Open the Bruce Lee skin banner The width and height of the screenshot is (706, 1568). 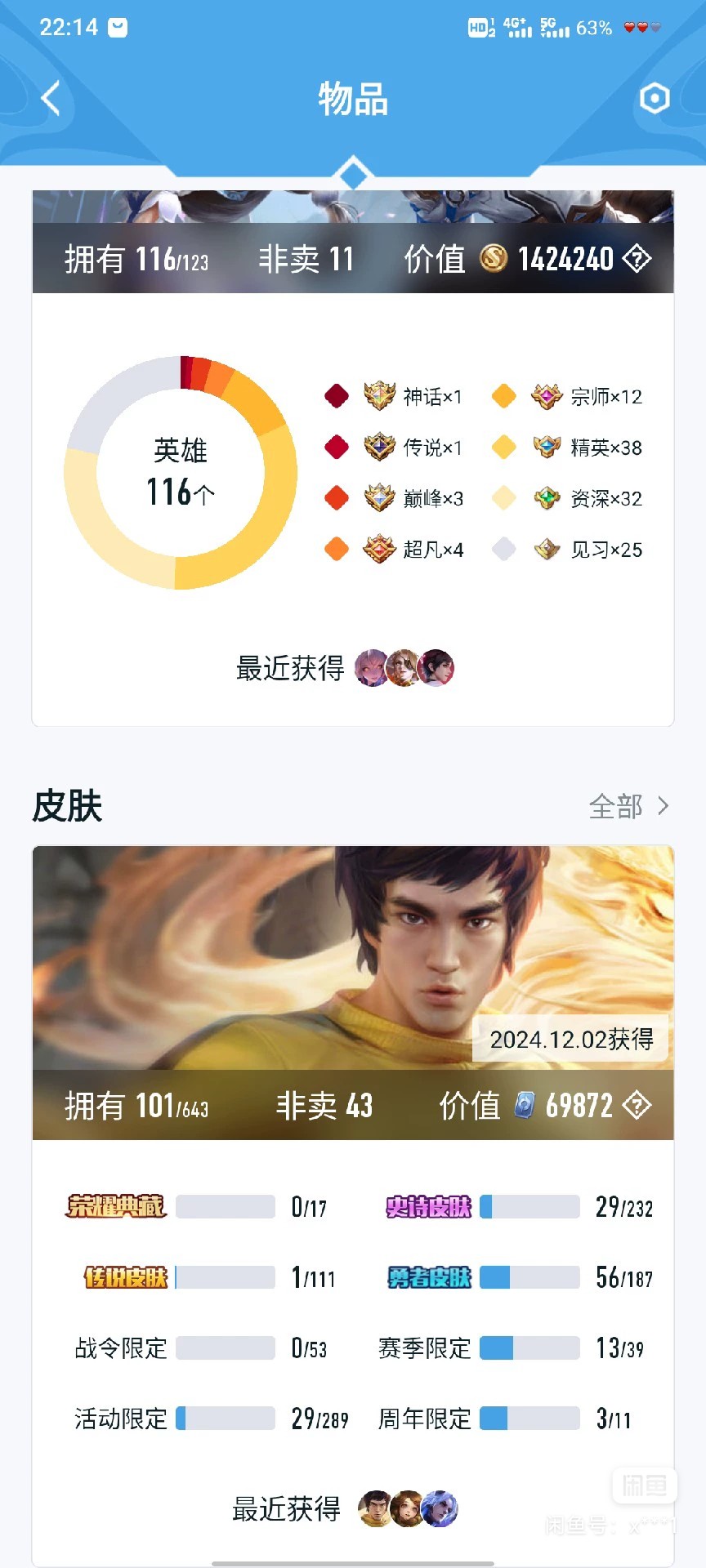coord(353,958)
